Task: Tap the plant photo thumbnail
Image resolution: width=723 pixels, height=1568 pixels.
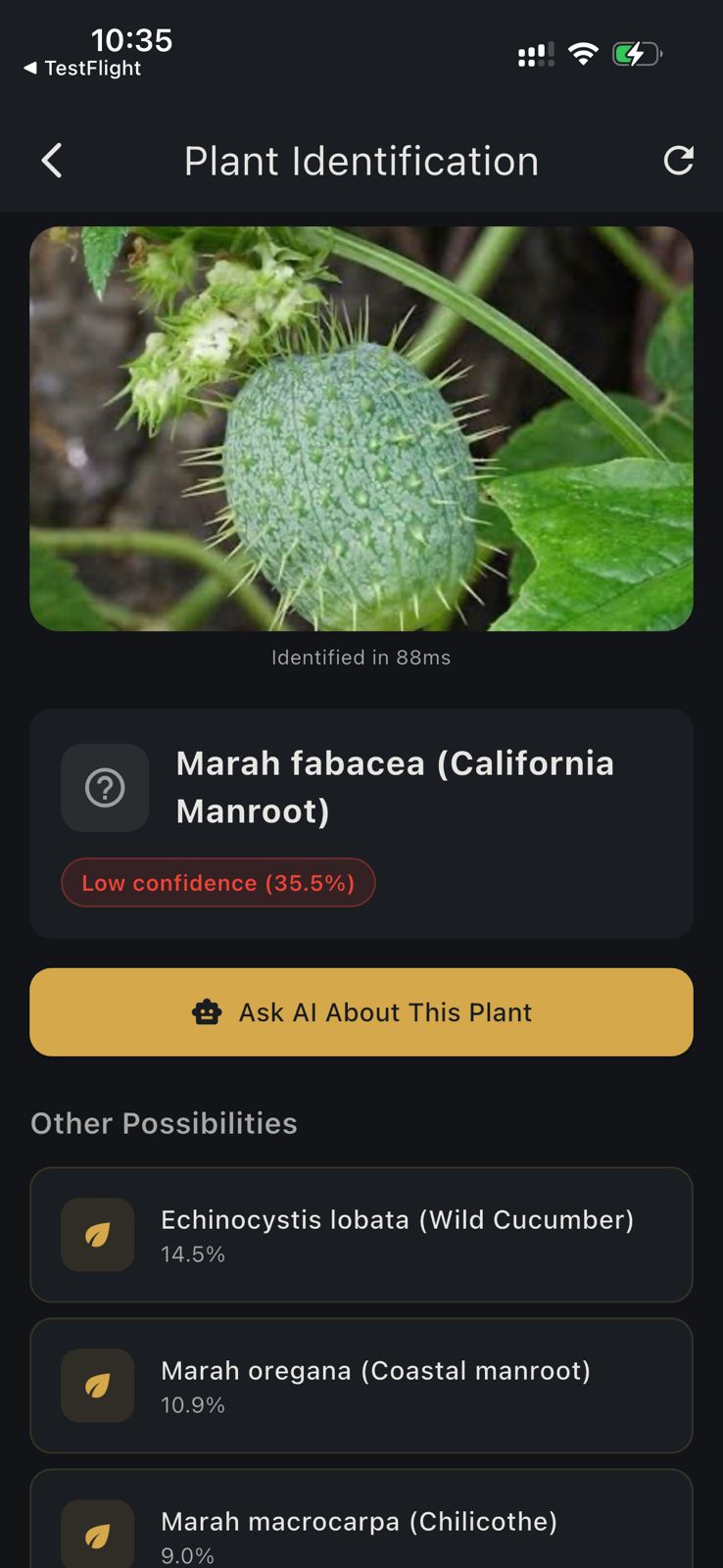Action: click(x=361, y=428)
